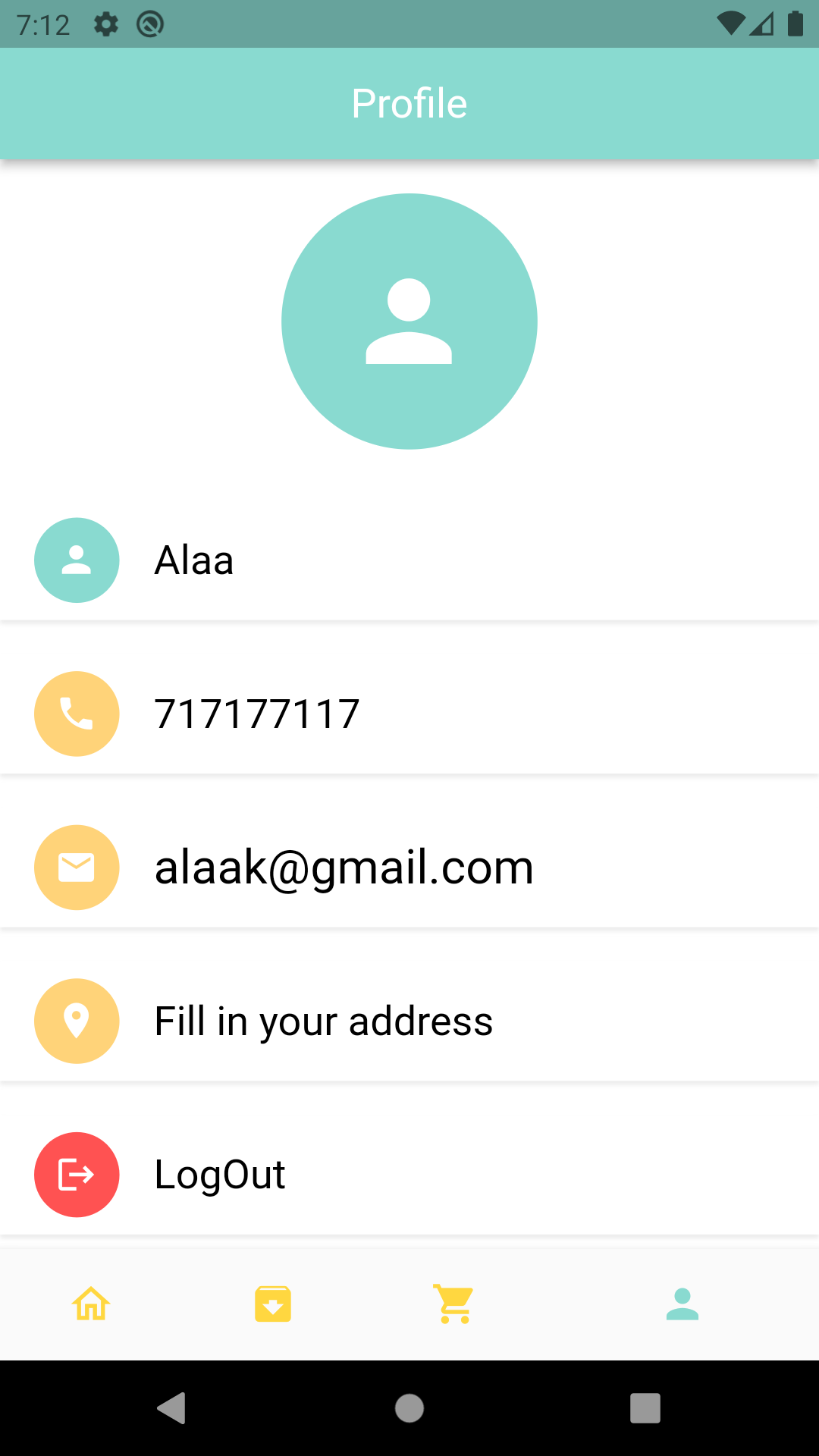Viewport: 819px width, 1456px height.
Task: Tap the home icon in bottom navigation
Action: coord(91,1303)
